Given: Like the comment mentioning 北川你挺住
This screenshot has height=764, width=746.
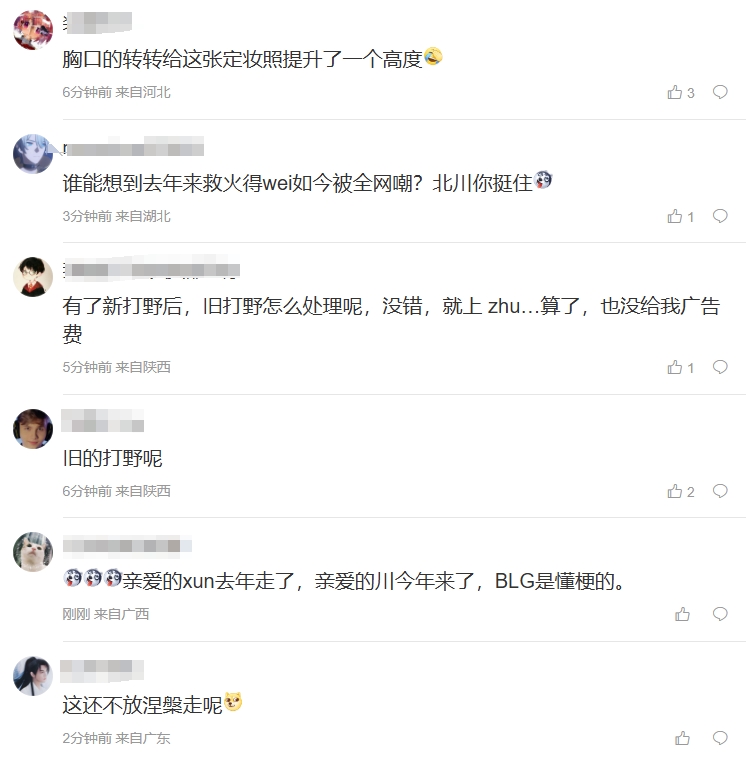Looking at the screenshot, I should (675, 216).
